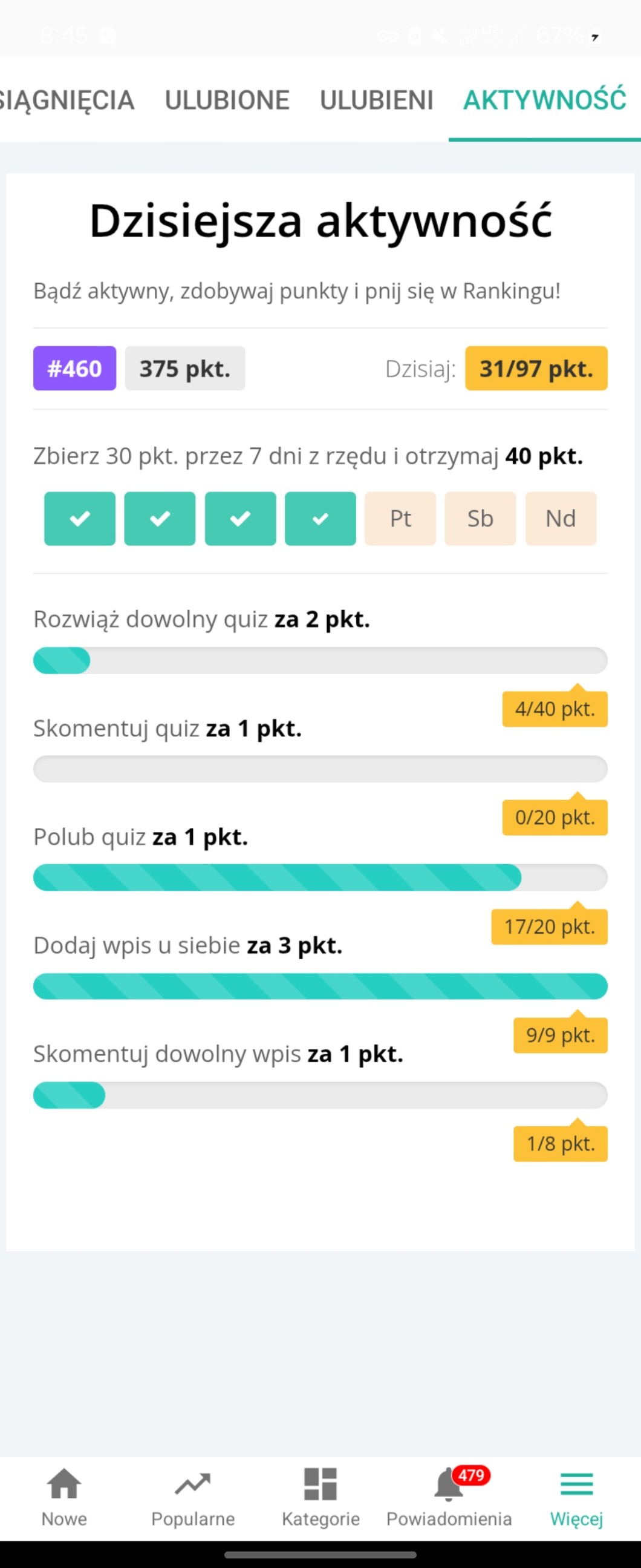This screenshot has width=641, height=1568.
Task: Switch to the Ulubione tab
Action: point(227,100)
